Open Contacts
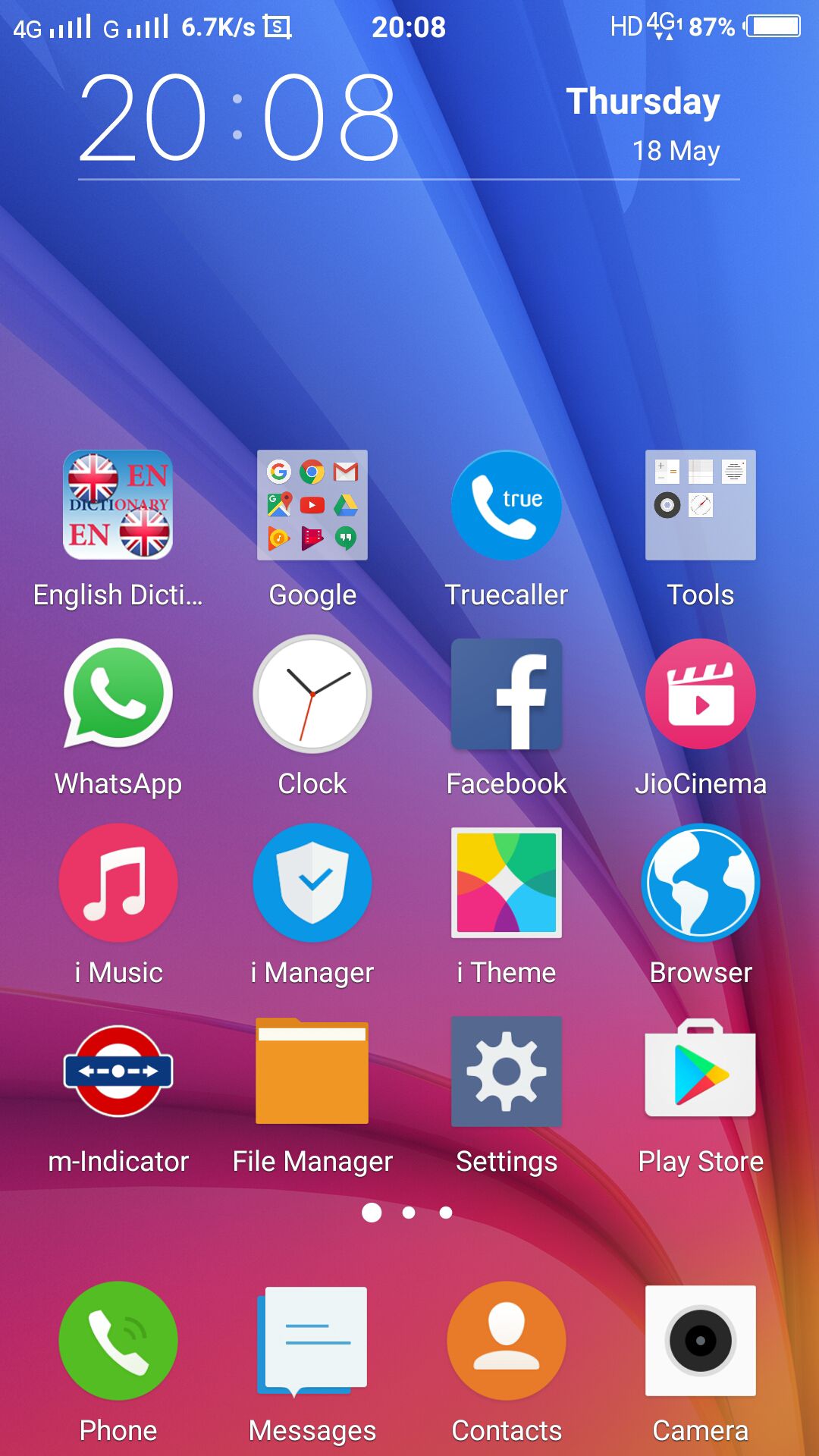 coord(507,1341)
